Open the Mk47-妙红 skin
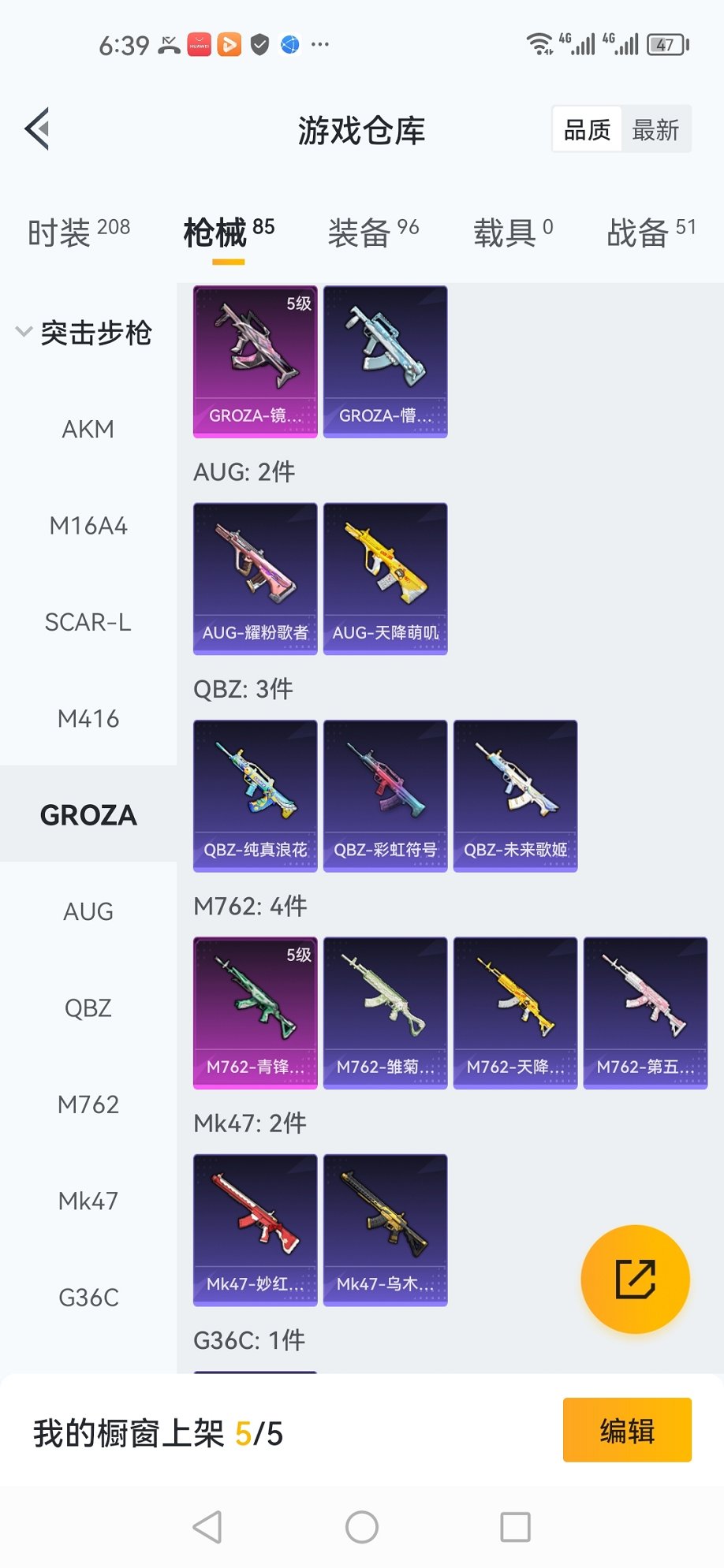 coord(256,1230)
